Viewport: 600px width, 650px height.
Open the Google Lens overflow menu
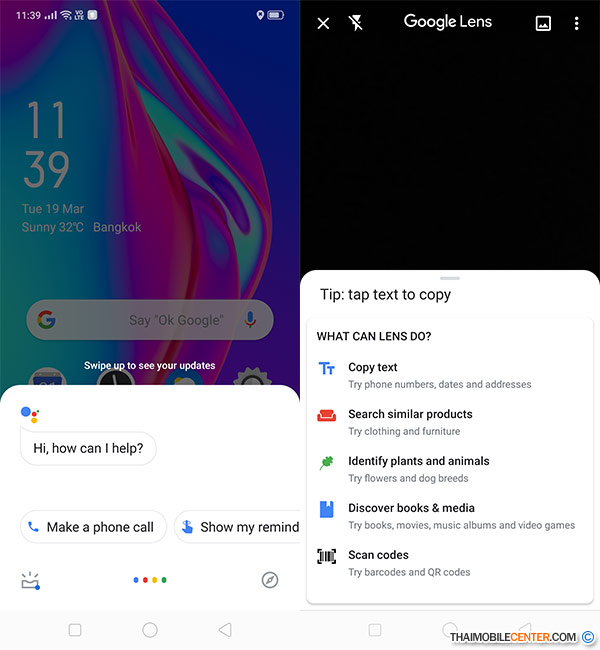577,23
